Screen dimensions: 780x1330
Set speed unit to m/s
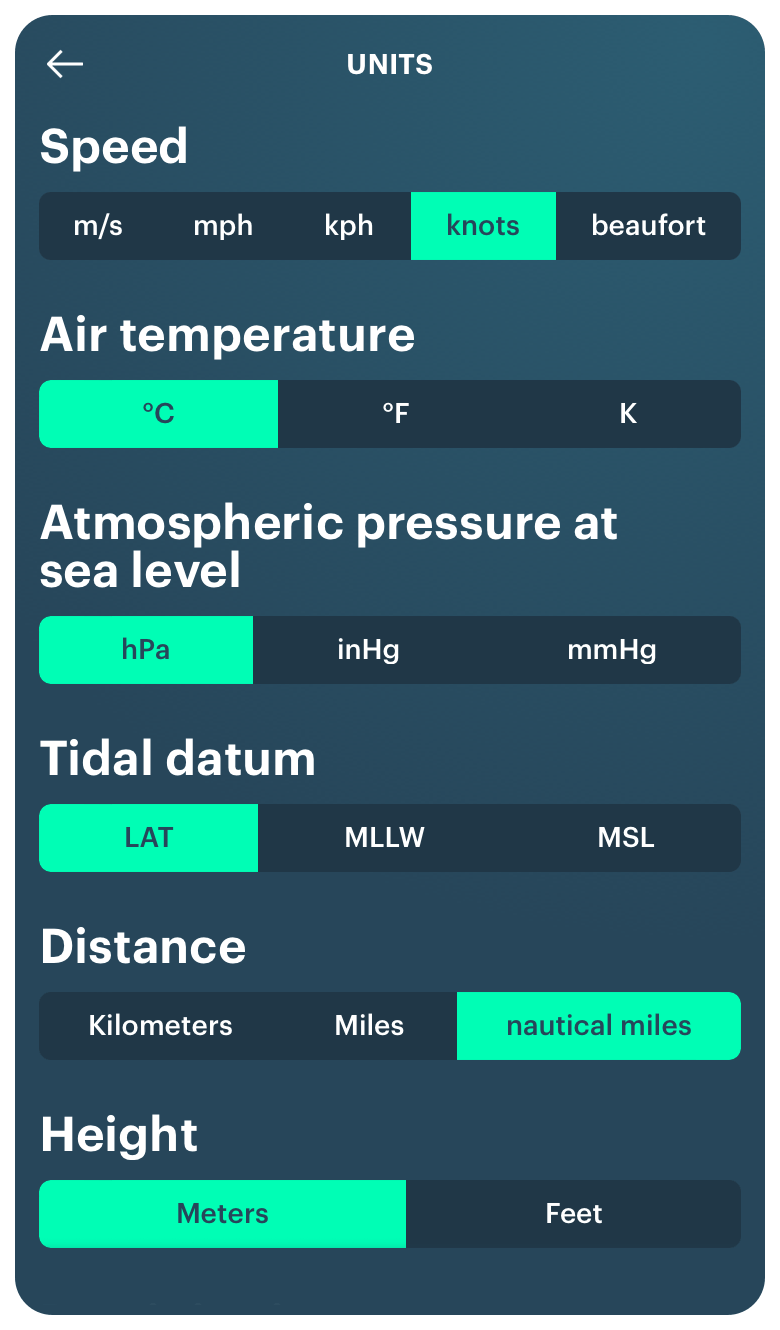click(98, 226)
